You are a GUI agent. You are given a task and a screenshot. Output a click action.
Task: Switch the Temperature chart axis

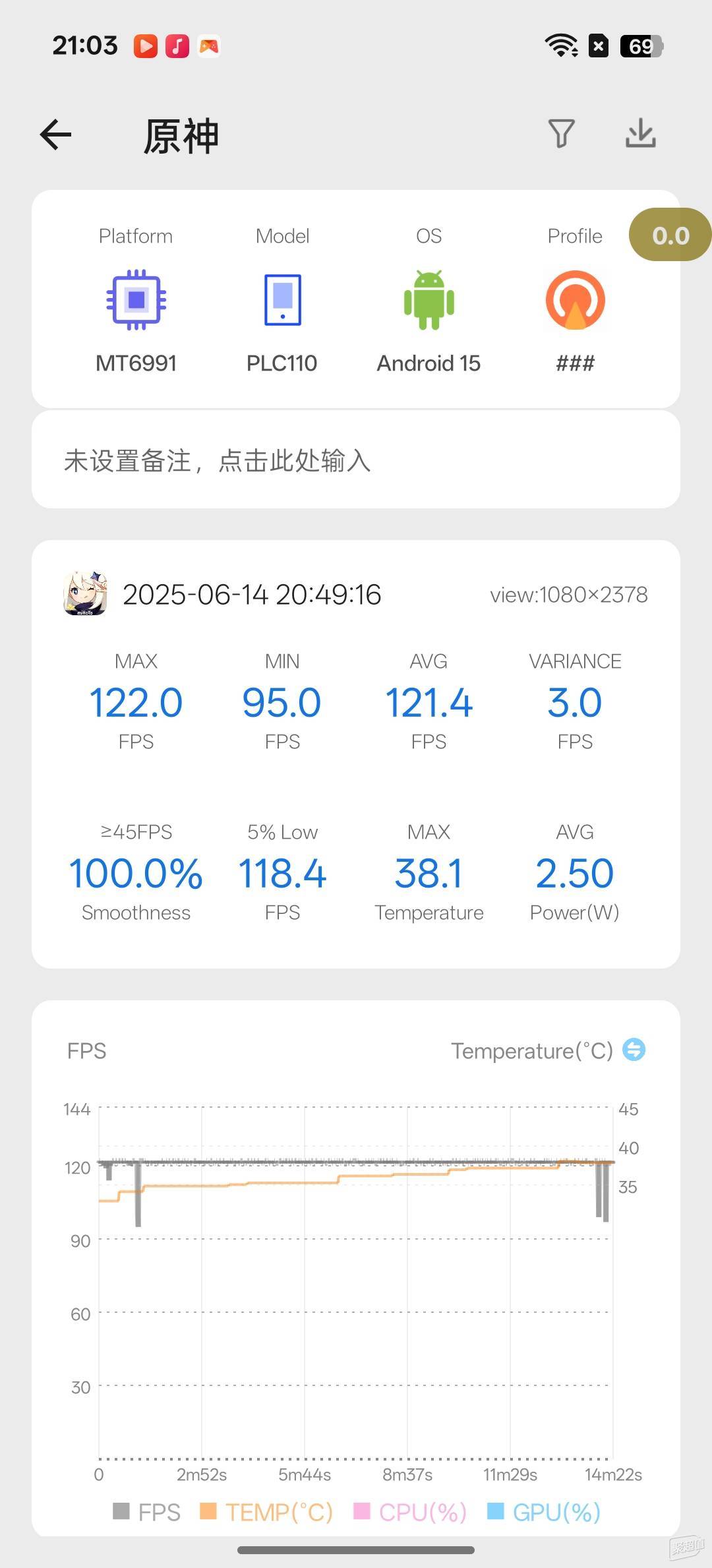pos(634,1049)
